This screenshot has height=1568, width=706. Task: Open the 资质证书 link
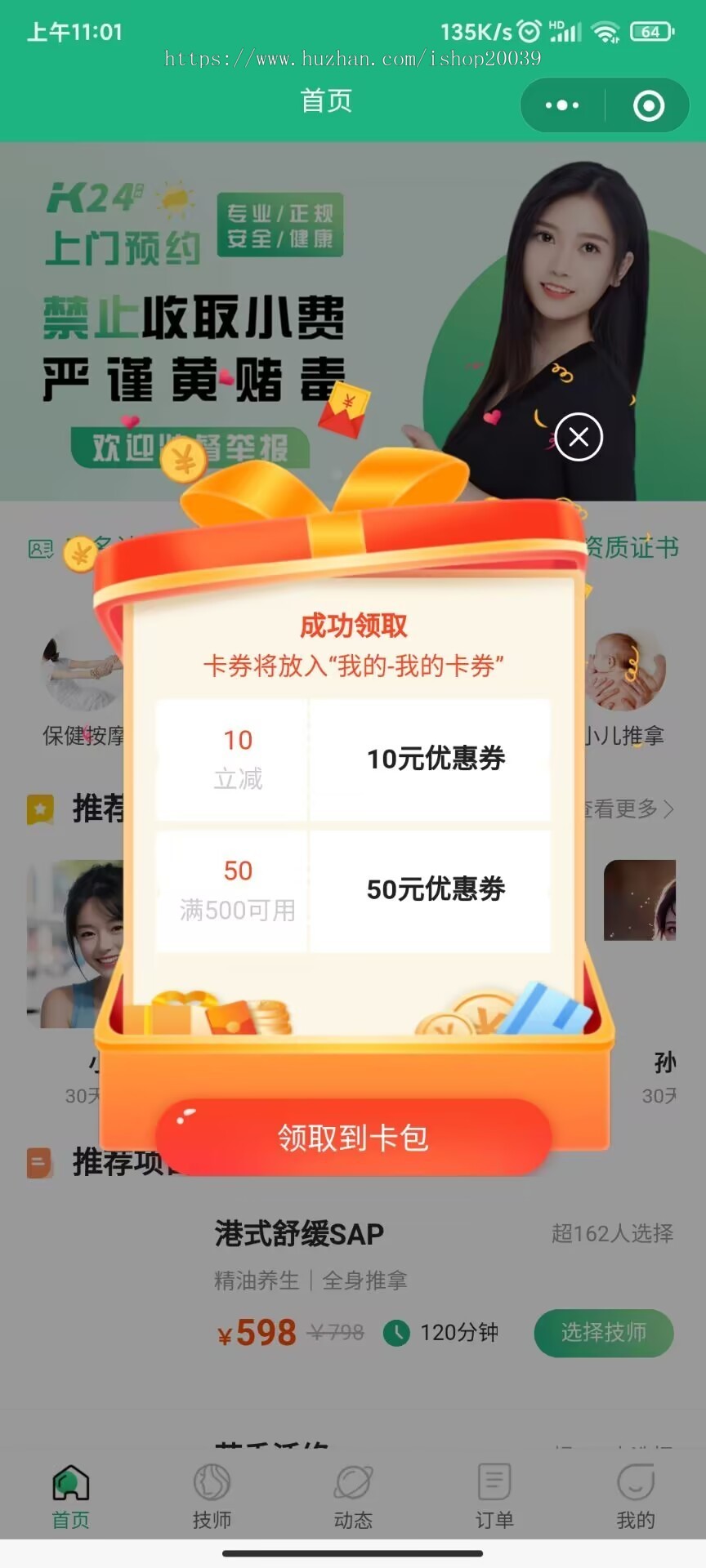[x=633, y=547]
